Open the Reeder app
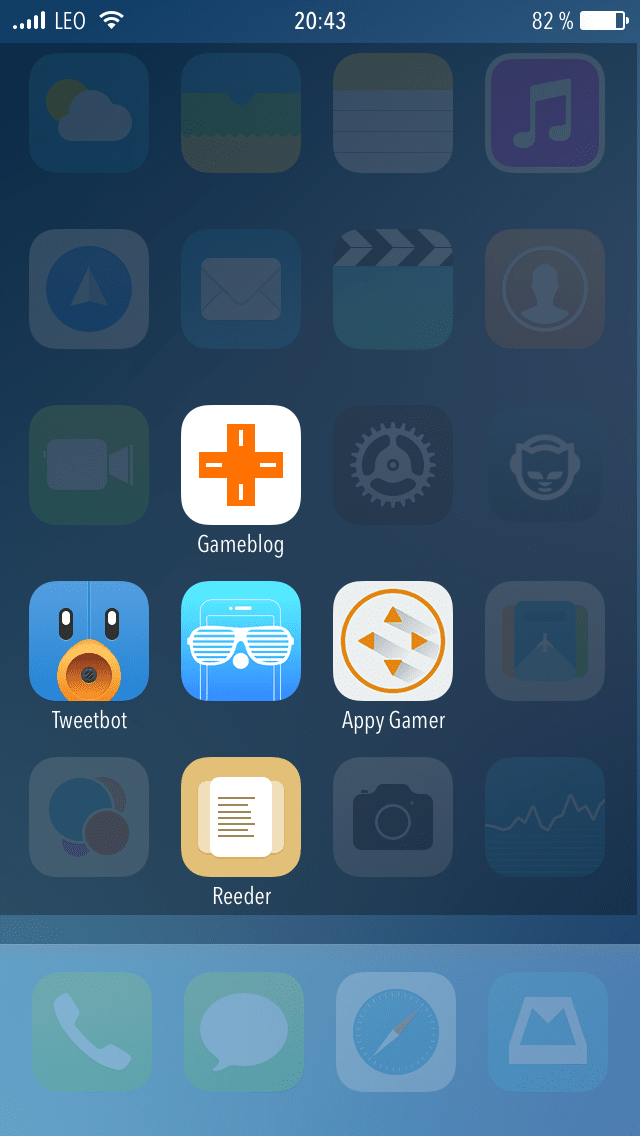Viewport: 640px width, 1136px height. (x=241, y=817)
